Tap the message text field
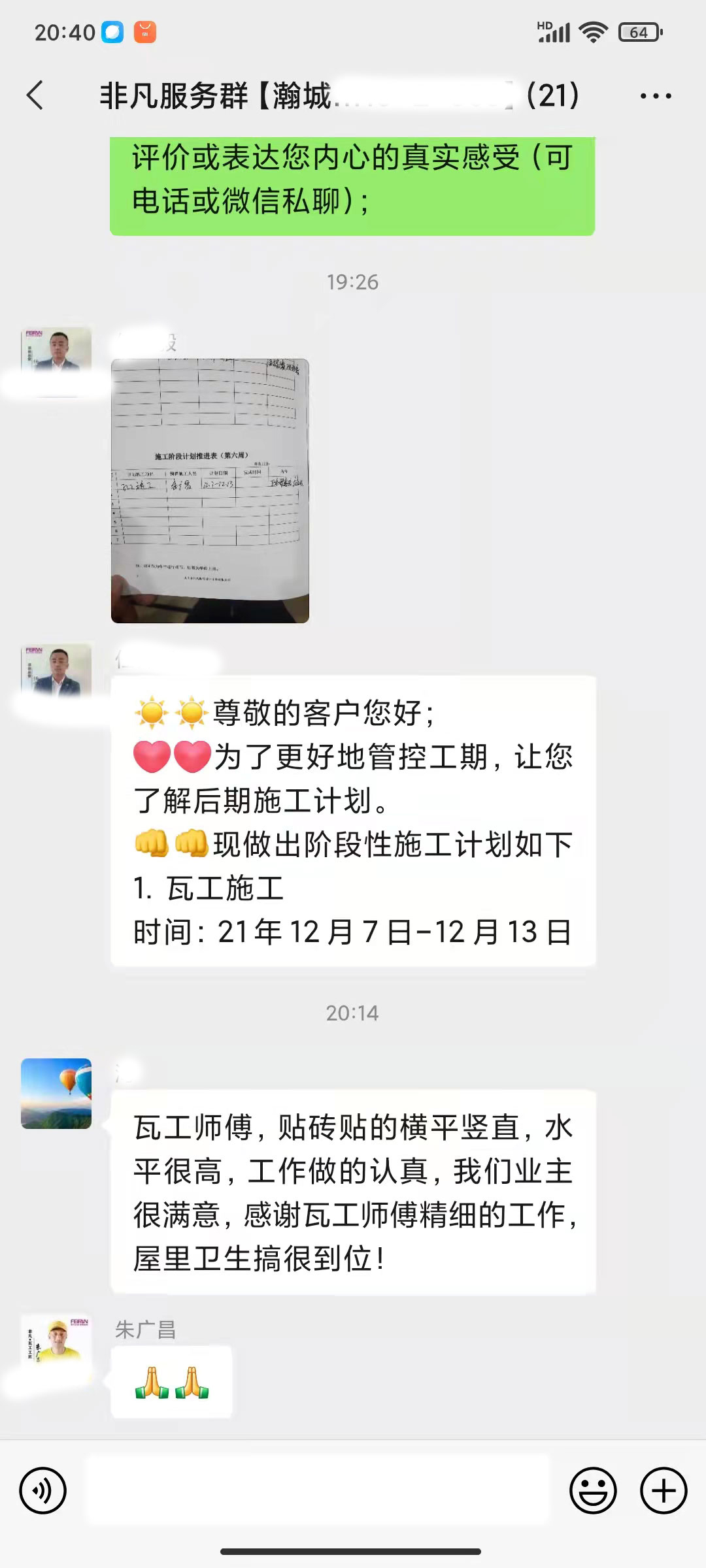This screenshot has height=1568, width=706. [318, 1491]
